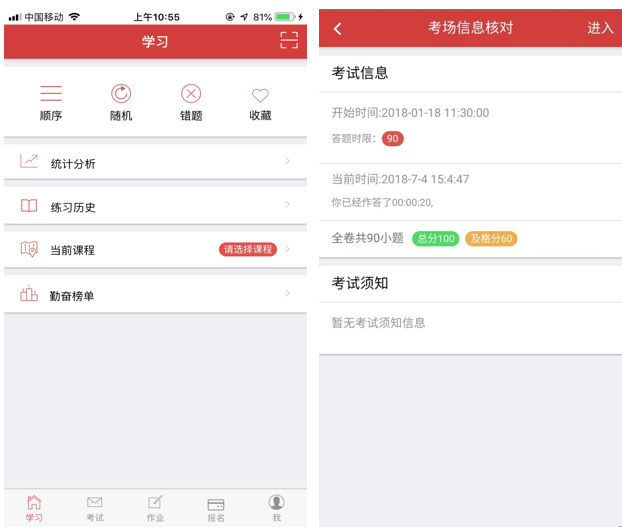Start 随机 practice mode
The height and width of the screenshot is (527, 622).
click(x=121, y=103)
